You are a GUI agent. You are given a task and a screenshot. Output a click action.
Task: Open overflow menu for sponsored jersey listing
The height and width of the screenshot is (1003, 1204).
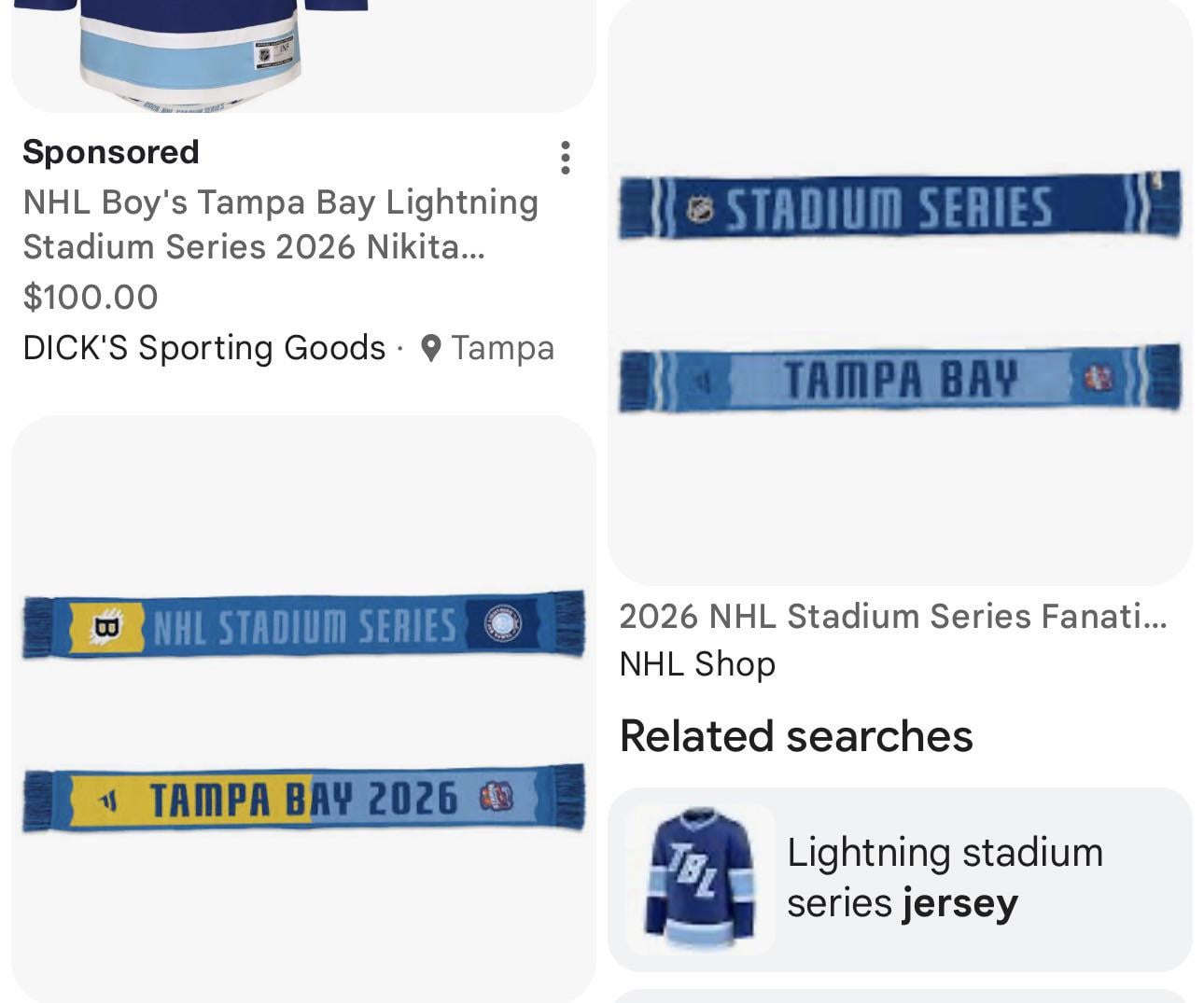(565, 158)
